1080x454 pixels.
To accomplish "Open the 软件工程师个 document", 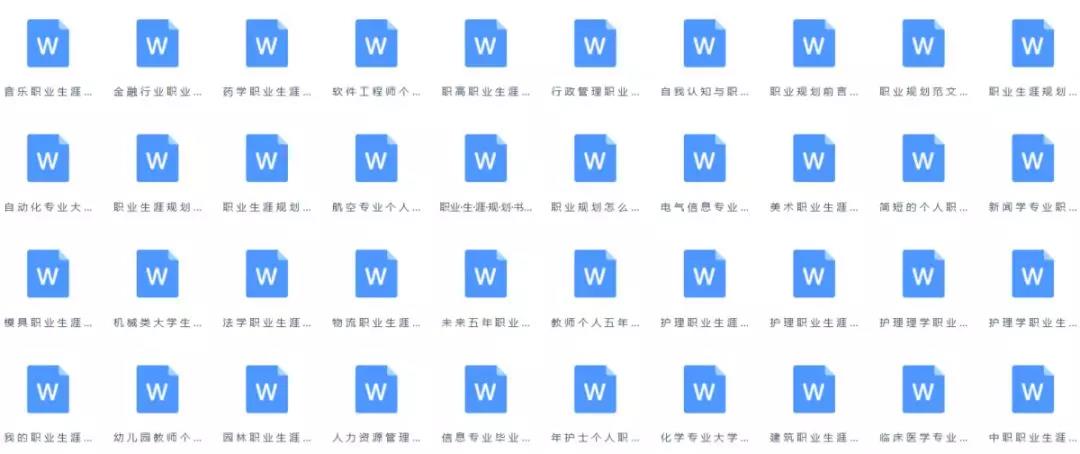I will (376, 44).
